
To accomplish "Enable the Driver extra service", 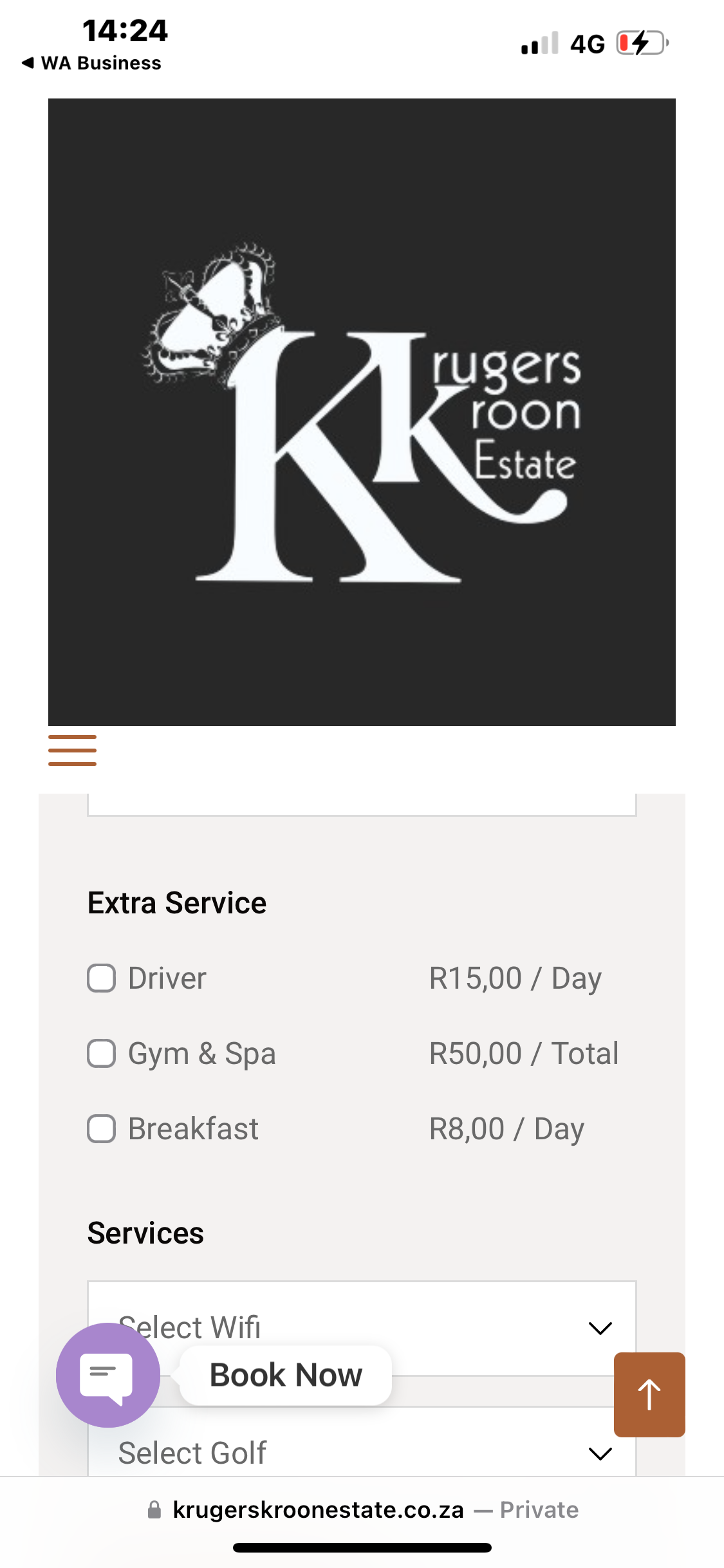I will (101, 978).
